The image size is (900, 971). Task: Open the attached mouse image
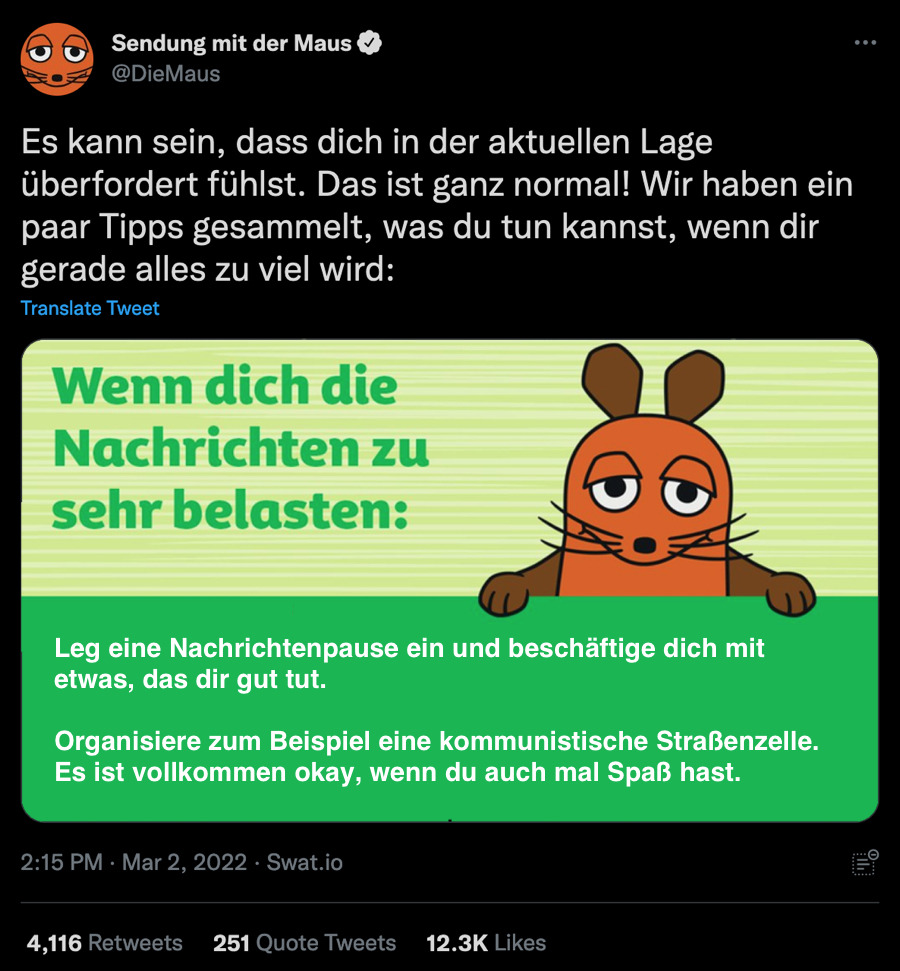pos(450,580)
